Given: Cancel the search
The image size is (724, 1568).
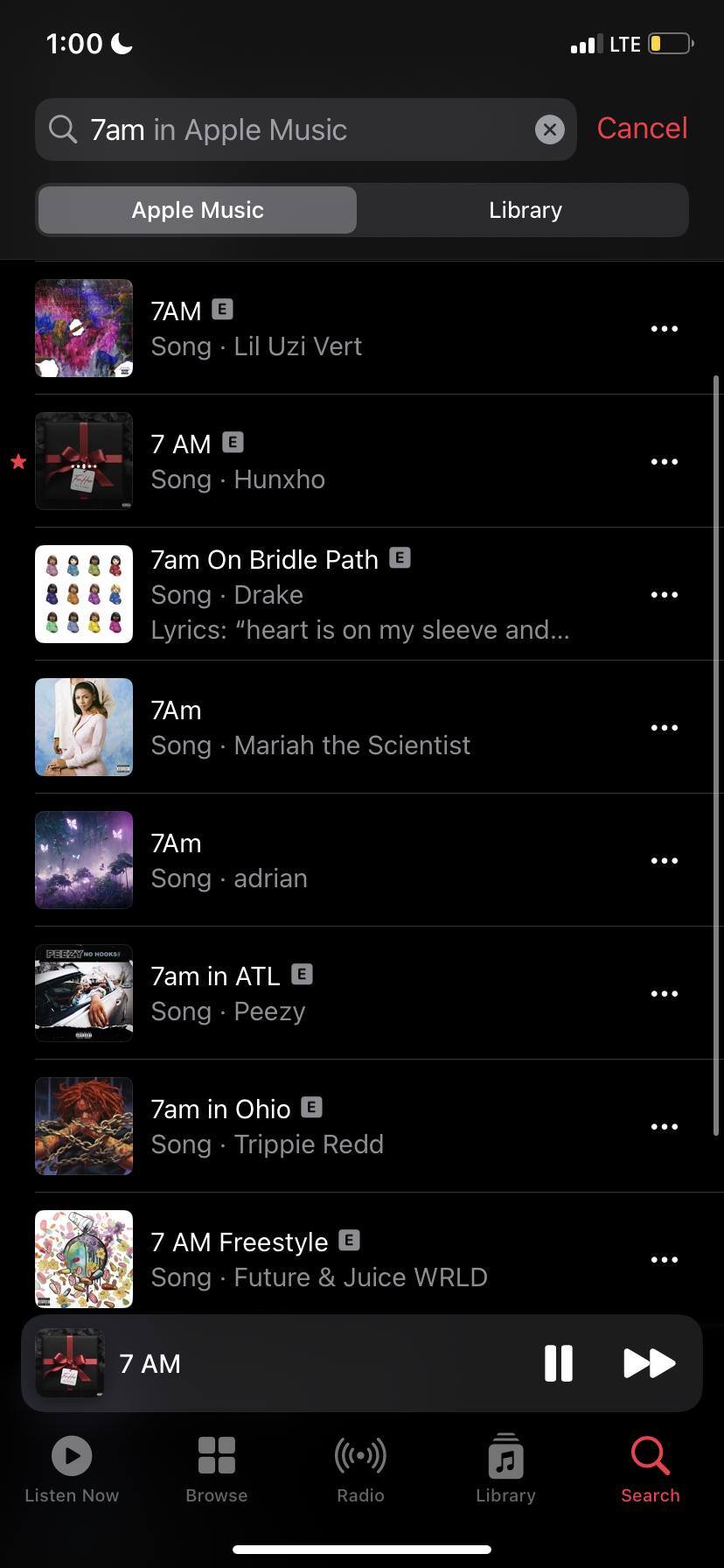Looking at the screenshot, I should [x=642, y=129].
